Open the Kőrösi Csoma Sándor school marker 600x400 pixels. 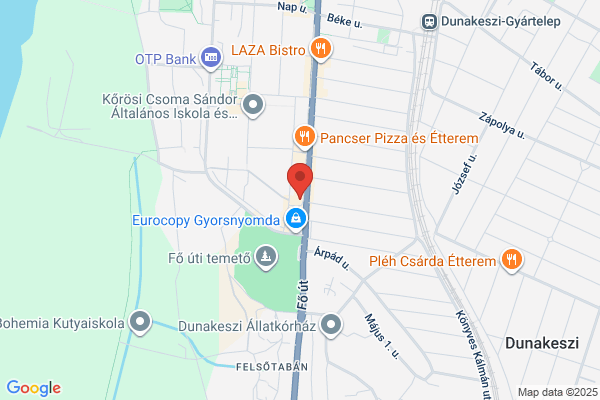click(x=253, y=106)
